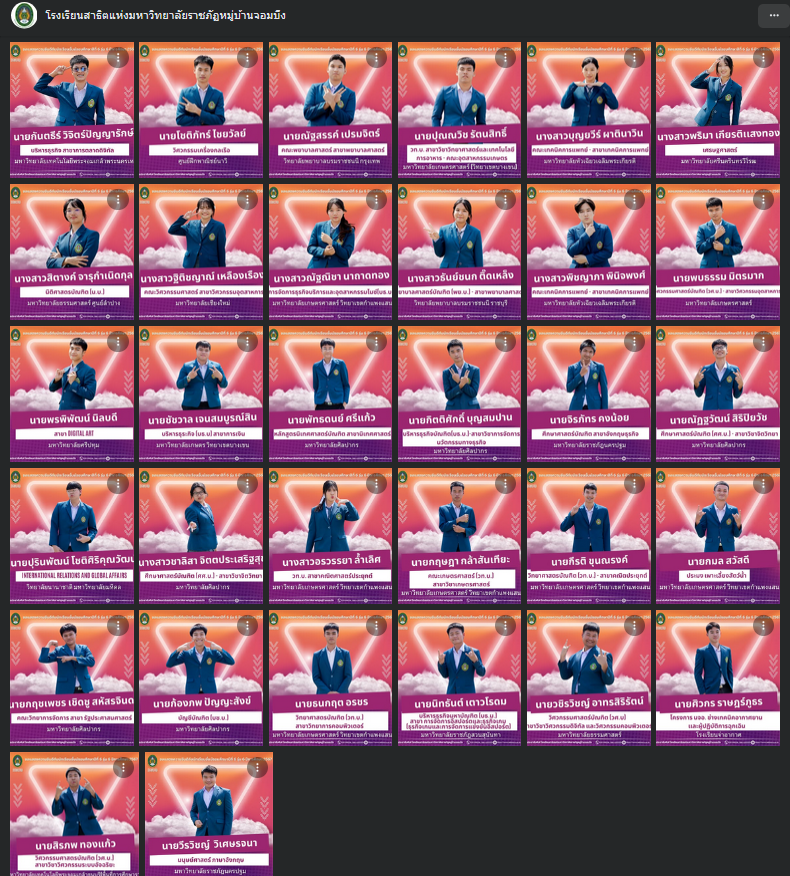
Task: Open options on นางสาวณัฐณิชา นาถาดทอง photo
Action: point(377,199)
